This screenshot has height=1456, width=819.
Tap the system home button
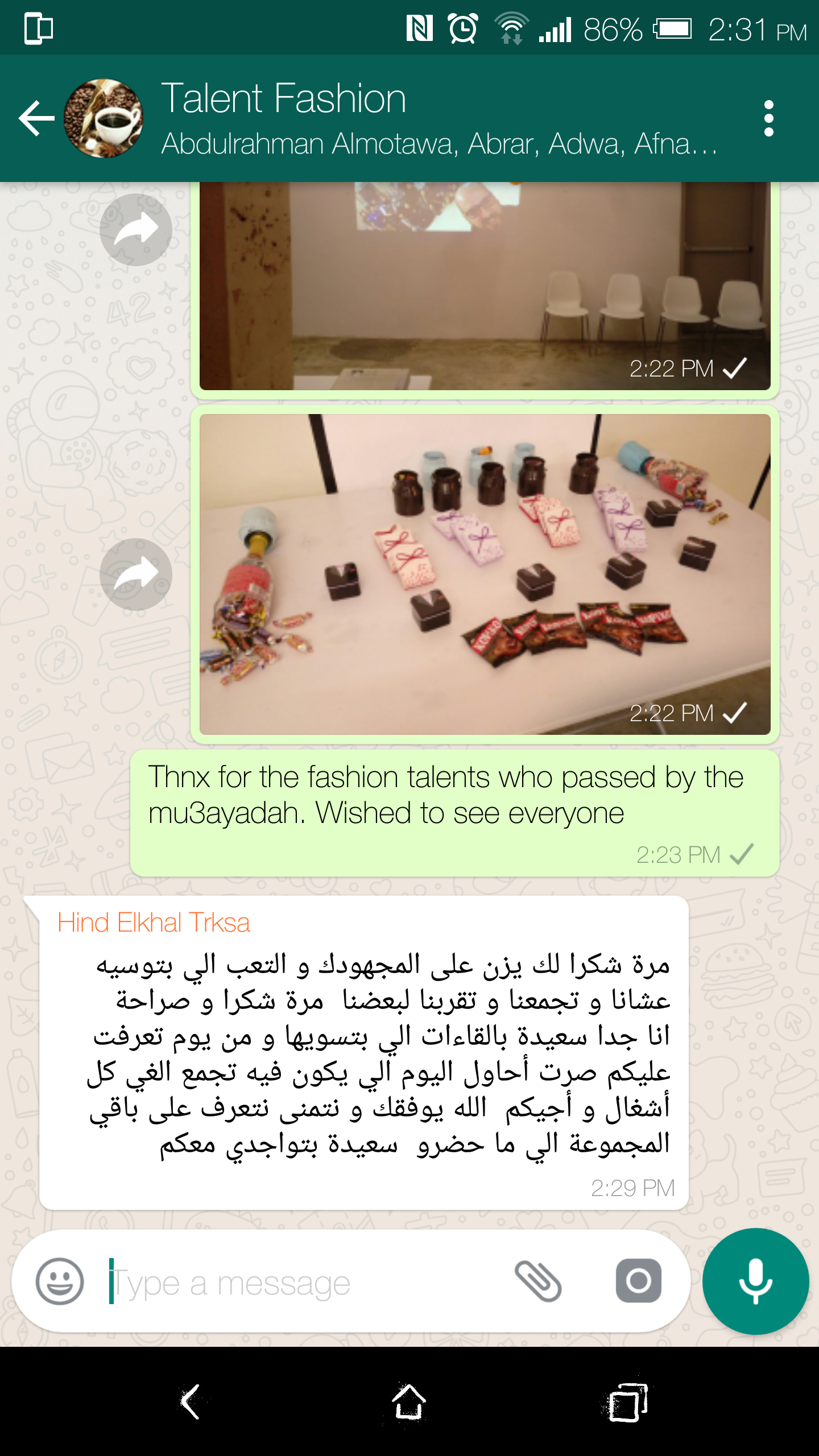409,1401
